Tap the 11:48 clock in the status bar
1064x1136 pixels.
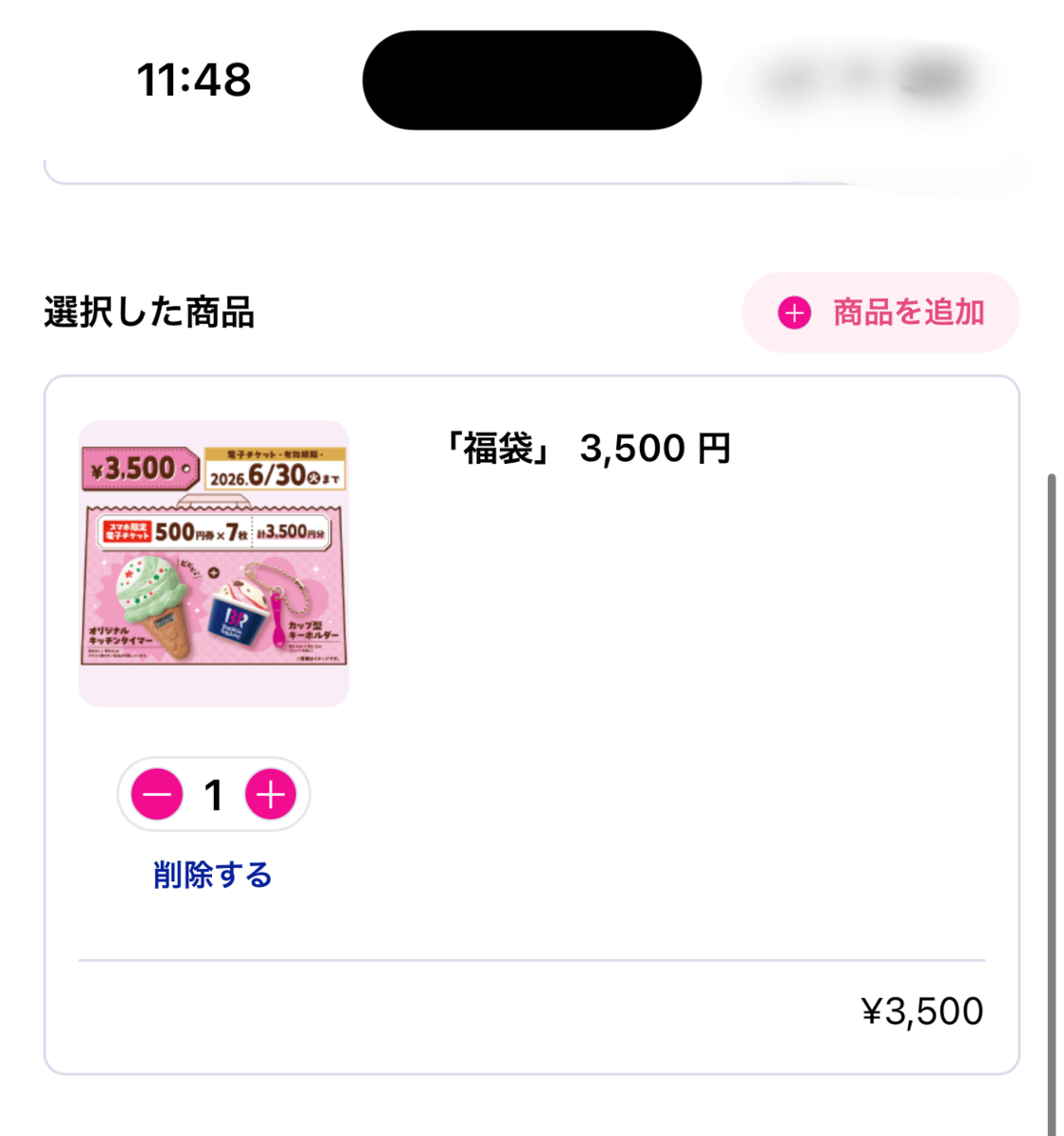pyautogui.click(x=194, y=80)
